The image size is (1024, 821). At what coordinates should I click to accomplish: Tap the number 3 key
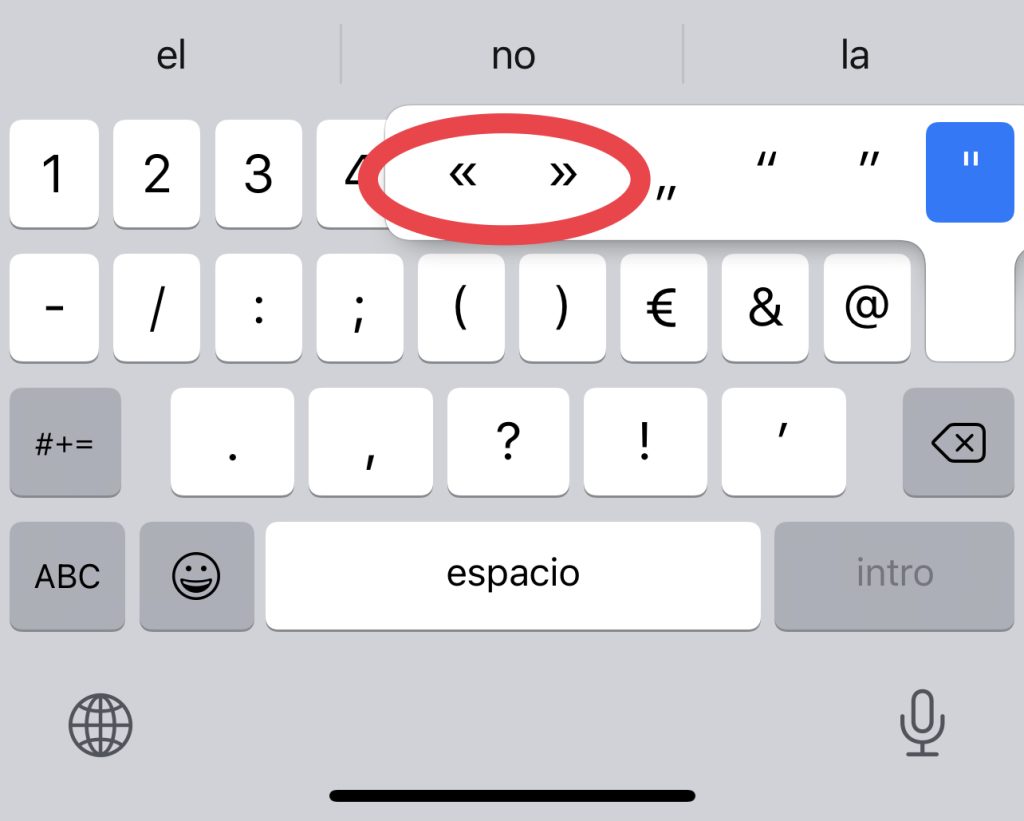tap(258, 174)
